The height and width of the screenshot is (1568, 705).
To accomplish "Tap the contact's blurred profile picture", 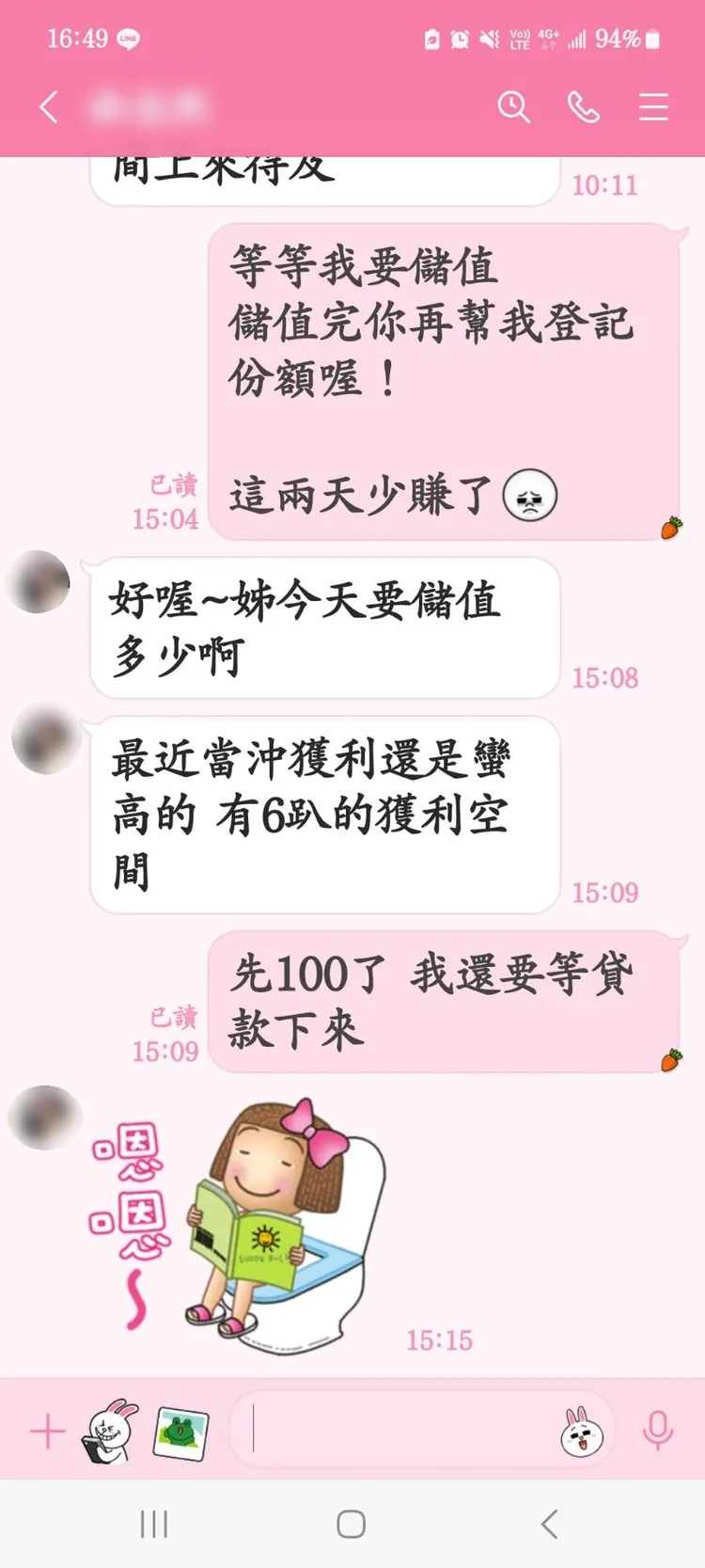I will click(x=38, y=583).
